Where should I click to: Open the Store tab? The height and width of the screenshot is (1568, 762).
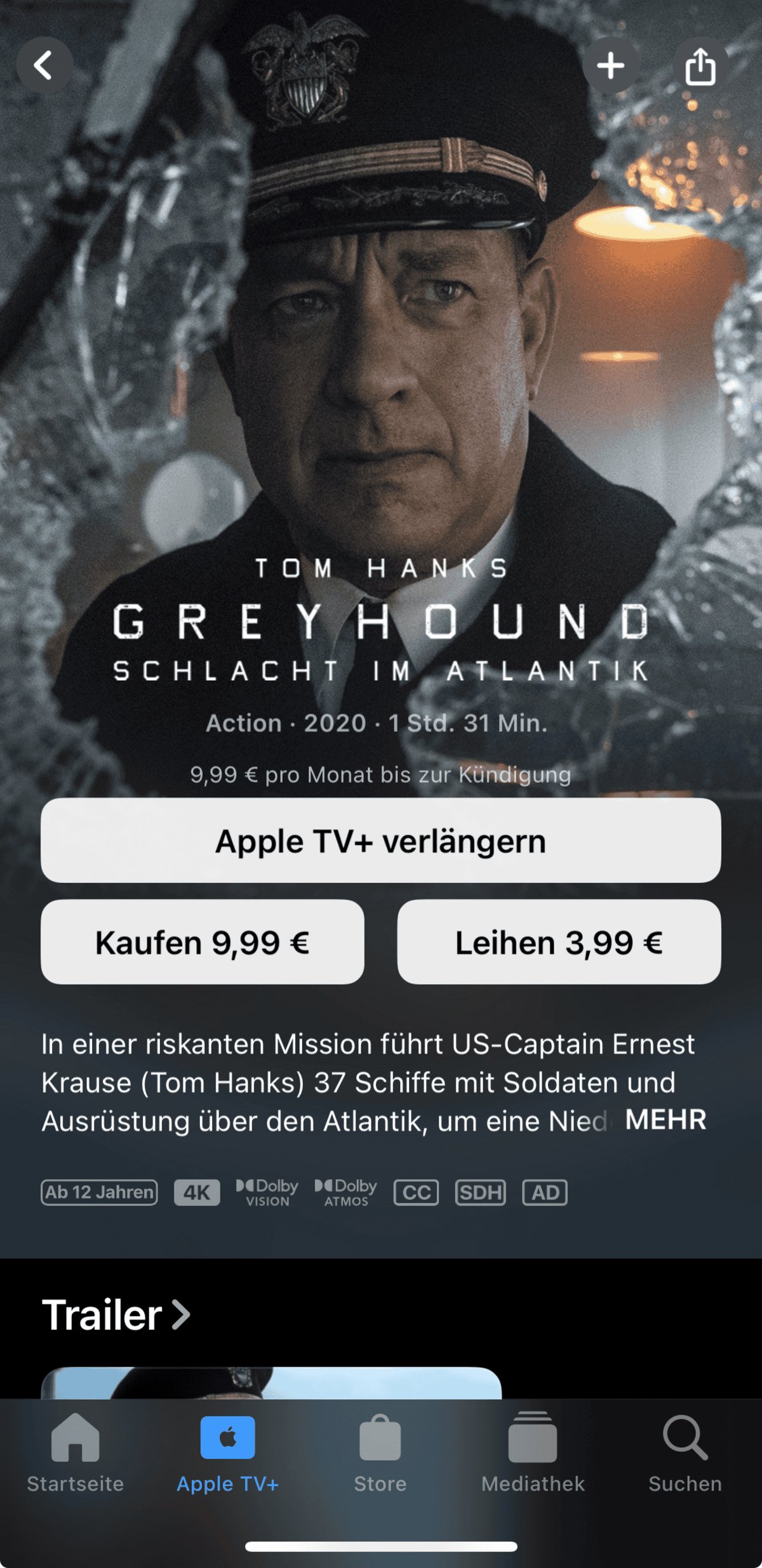pyautogui.click(x=380, y=1454)
